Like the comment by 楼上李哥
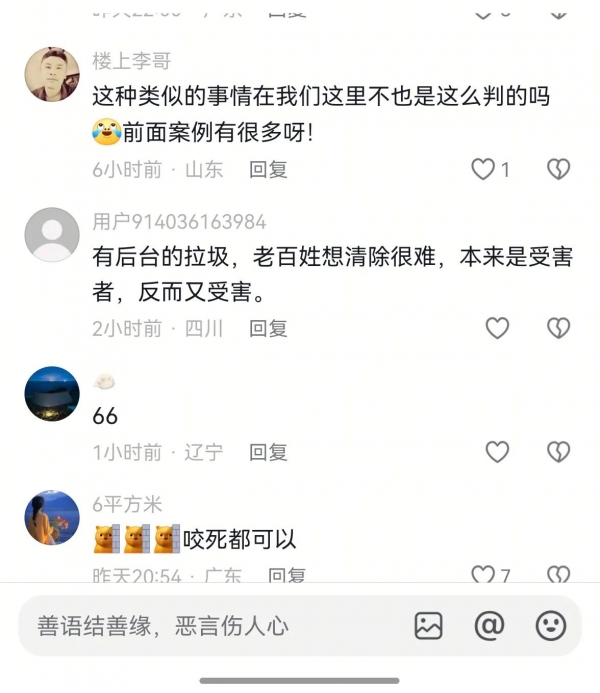 [484, 170]
